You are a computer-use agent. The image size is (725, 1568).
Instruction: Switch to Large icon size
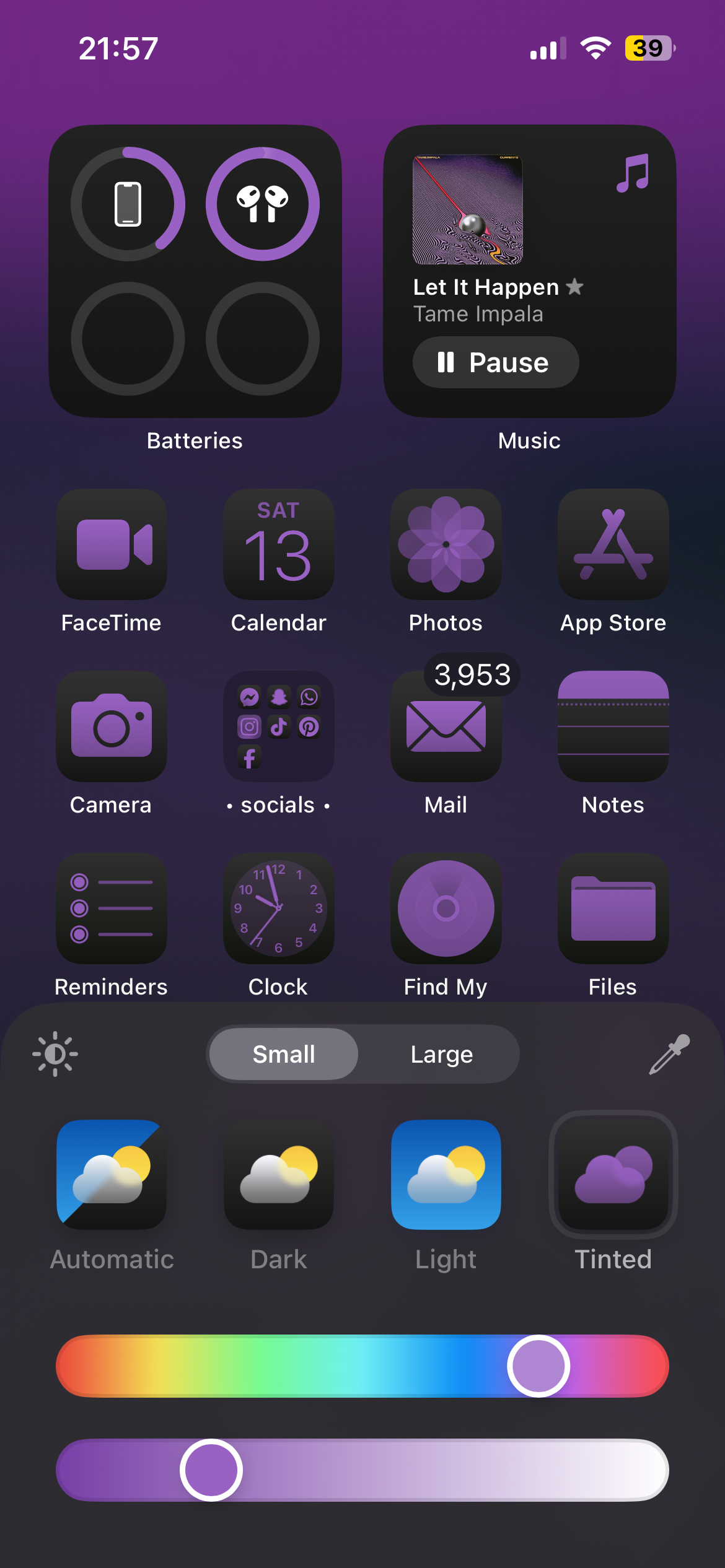coord(441,1054)
